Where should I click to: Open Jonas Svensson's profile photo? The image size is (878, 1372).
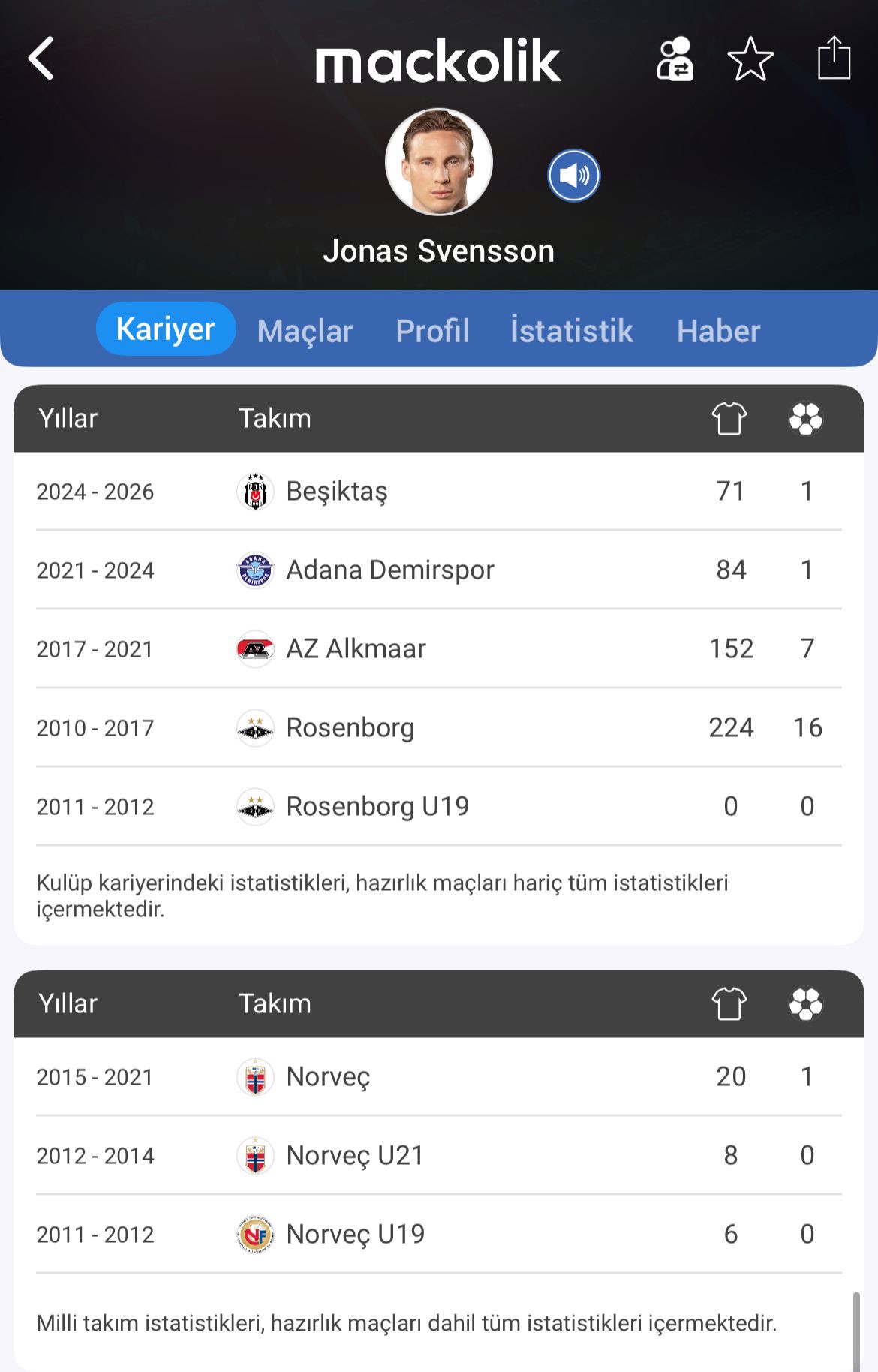pyautogui.click(x=439, y=162)
